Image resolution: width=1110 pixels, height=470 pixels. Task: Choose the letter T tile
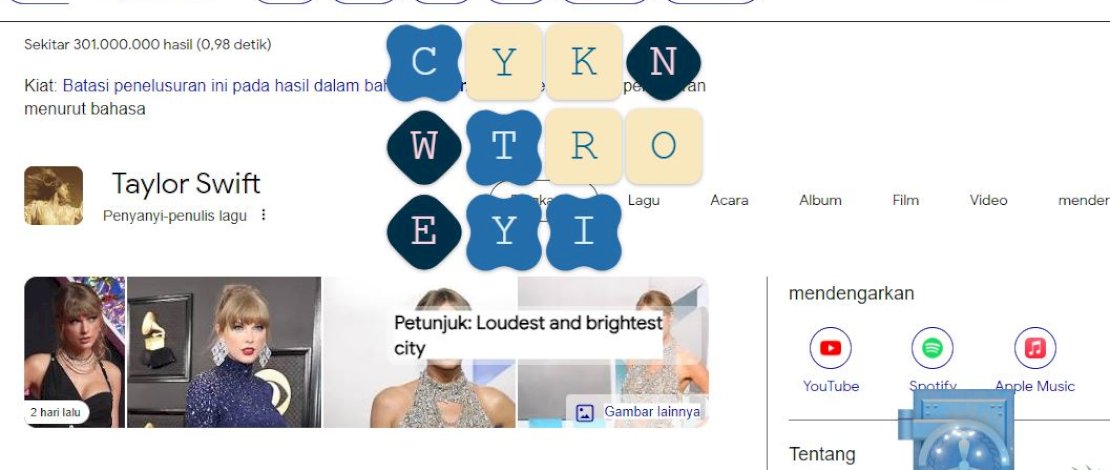(504, 147)
